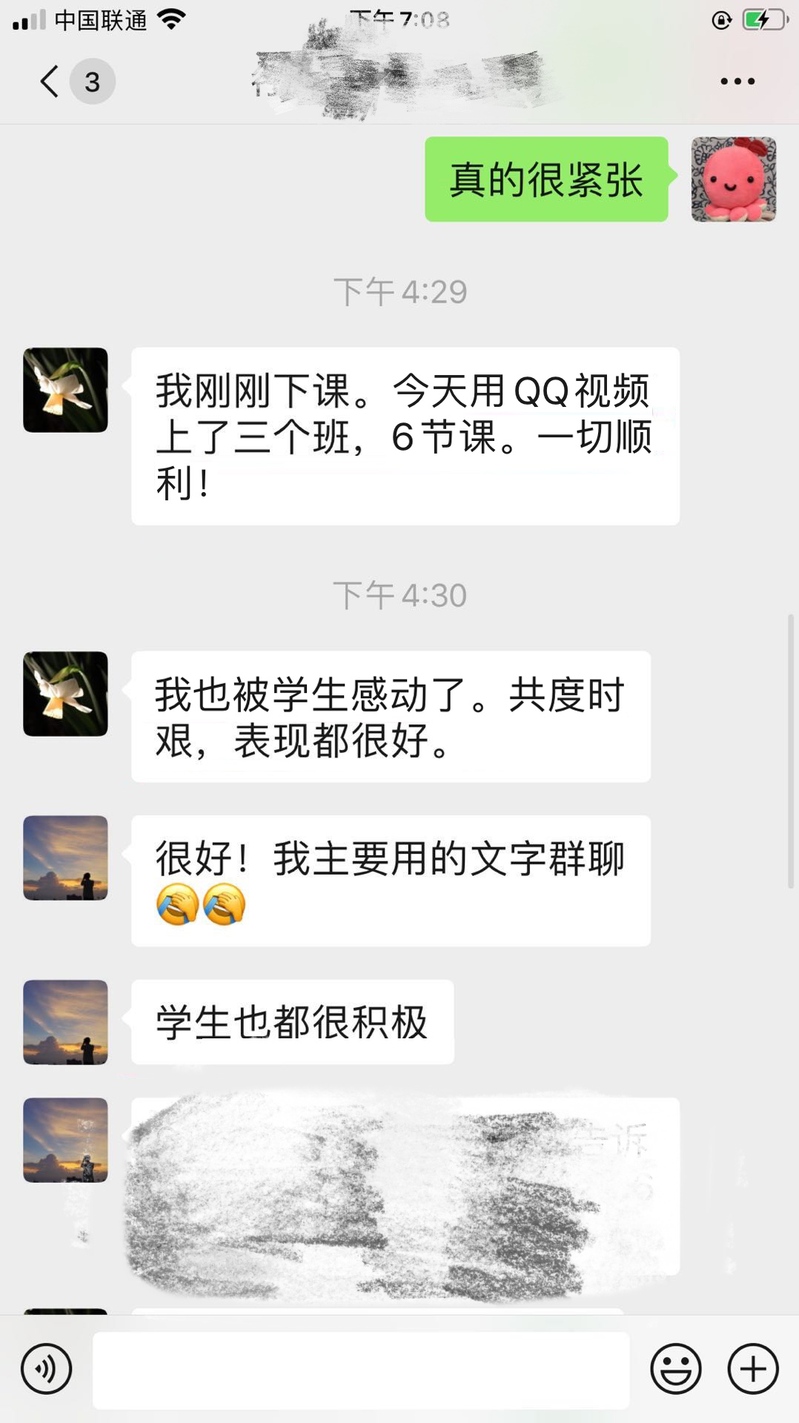Open profile of sender of 学生也都很积极 message

coord(65,1022)
